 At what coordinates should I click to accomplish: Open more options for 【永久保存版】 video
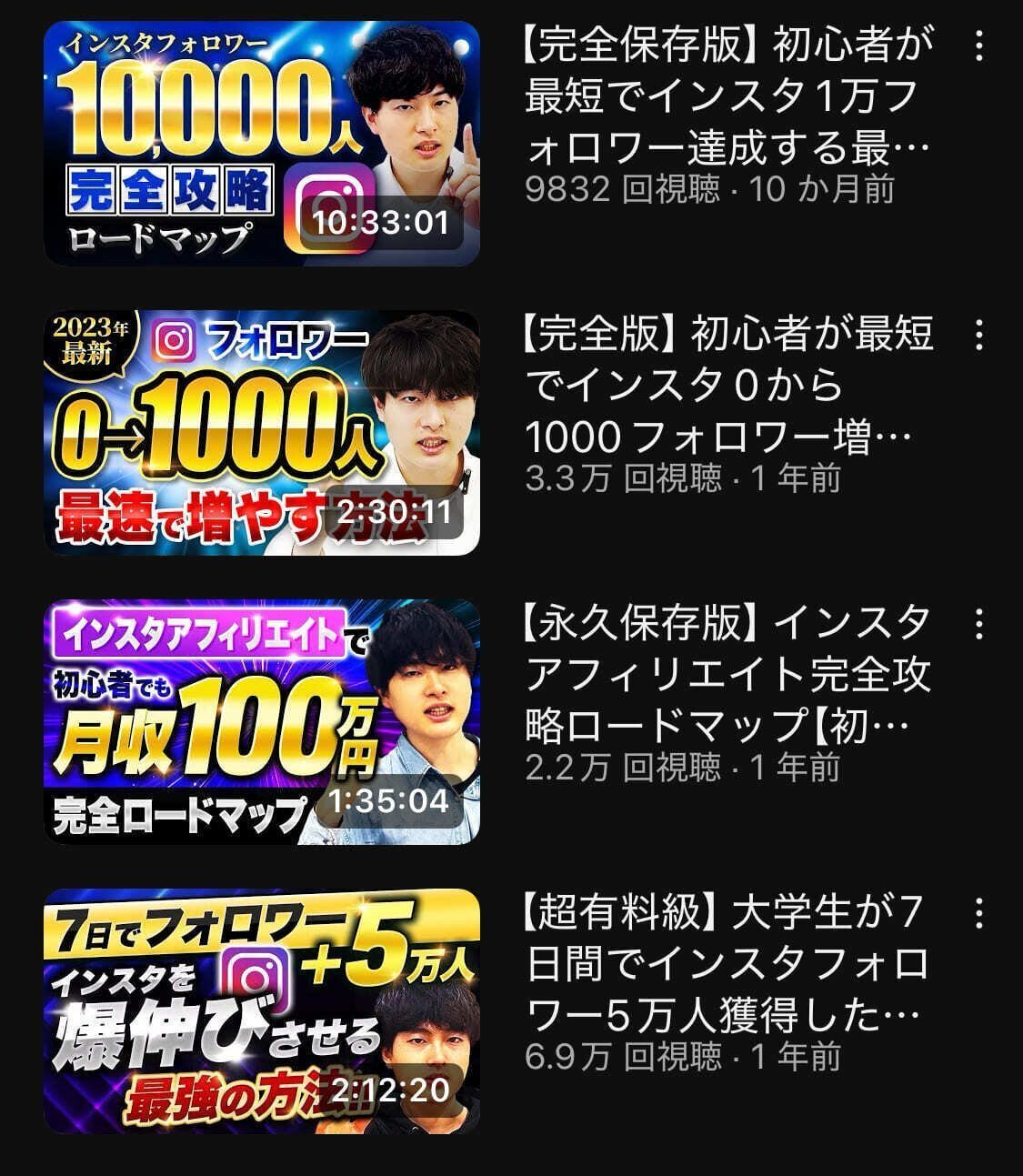[978, 624]
